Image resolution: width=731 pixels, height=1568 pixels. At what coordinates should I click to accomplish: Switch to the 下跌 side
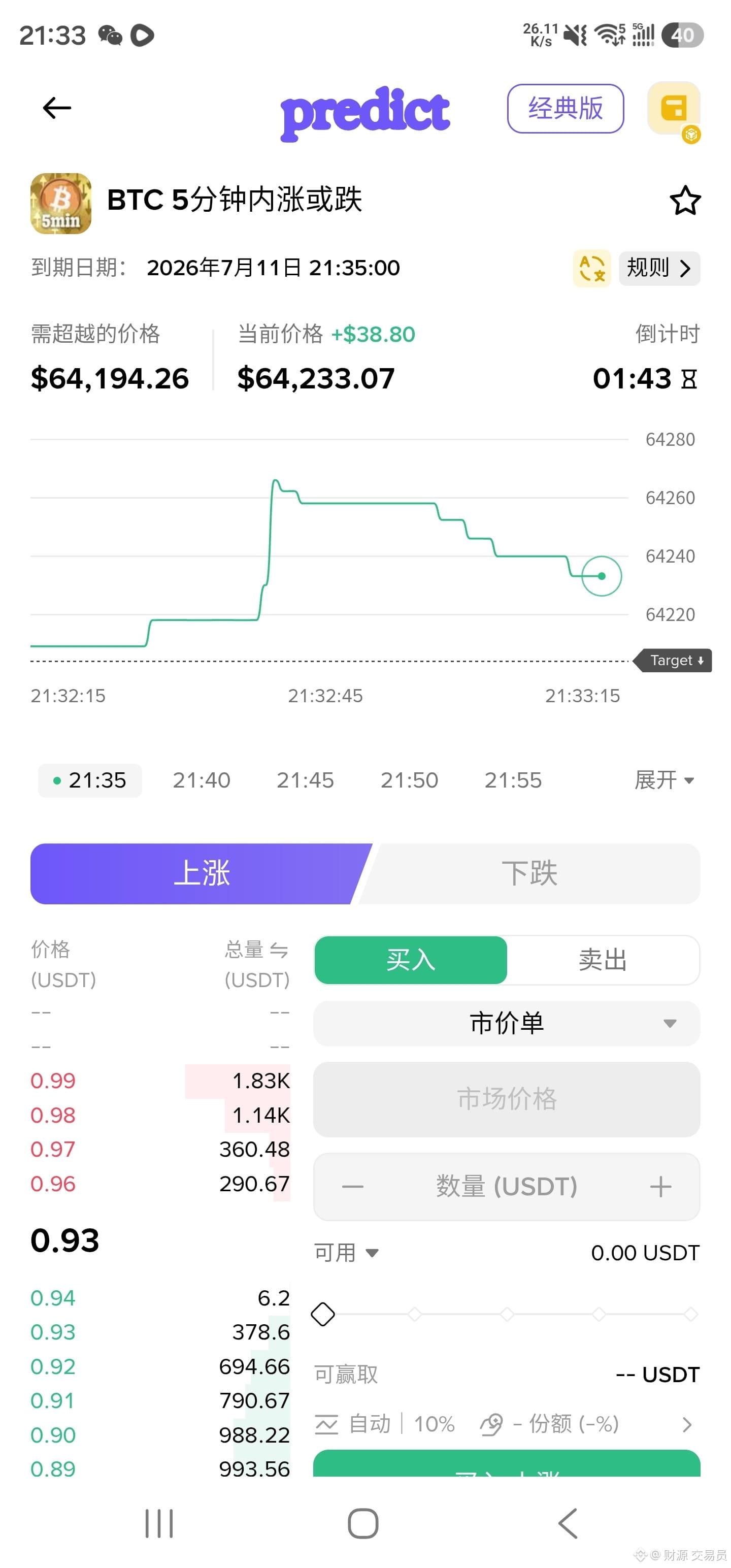coord(529,873)
